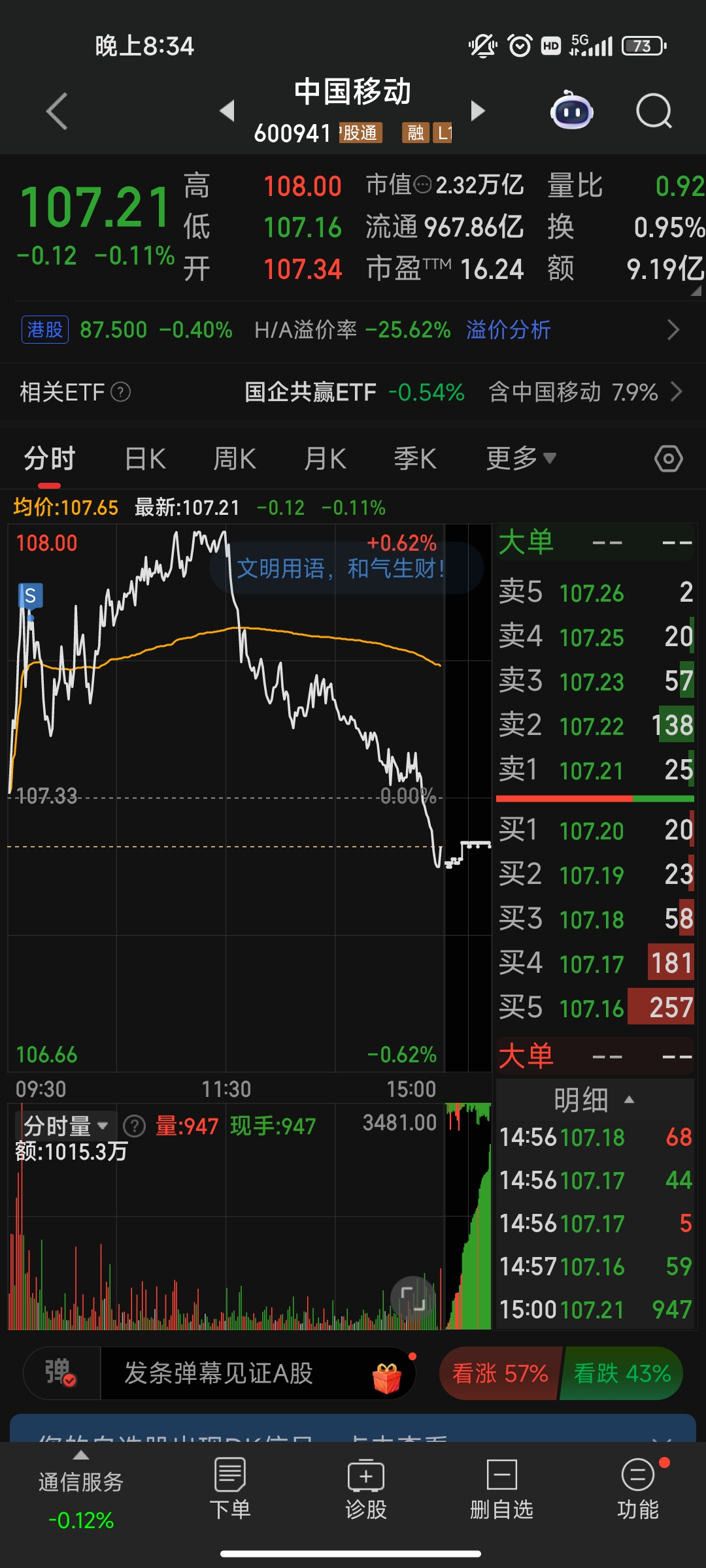706x1568 pixels.
Task: Expand the 分时量 indicator dropdown
Action: point(65,1126)
